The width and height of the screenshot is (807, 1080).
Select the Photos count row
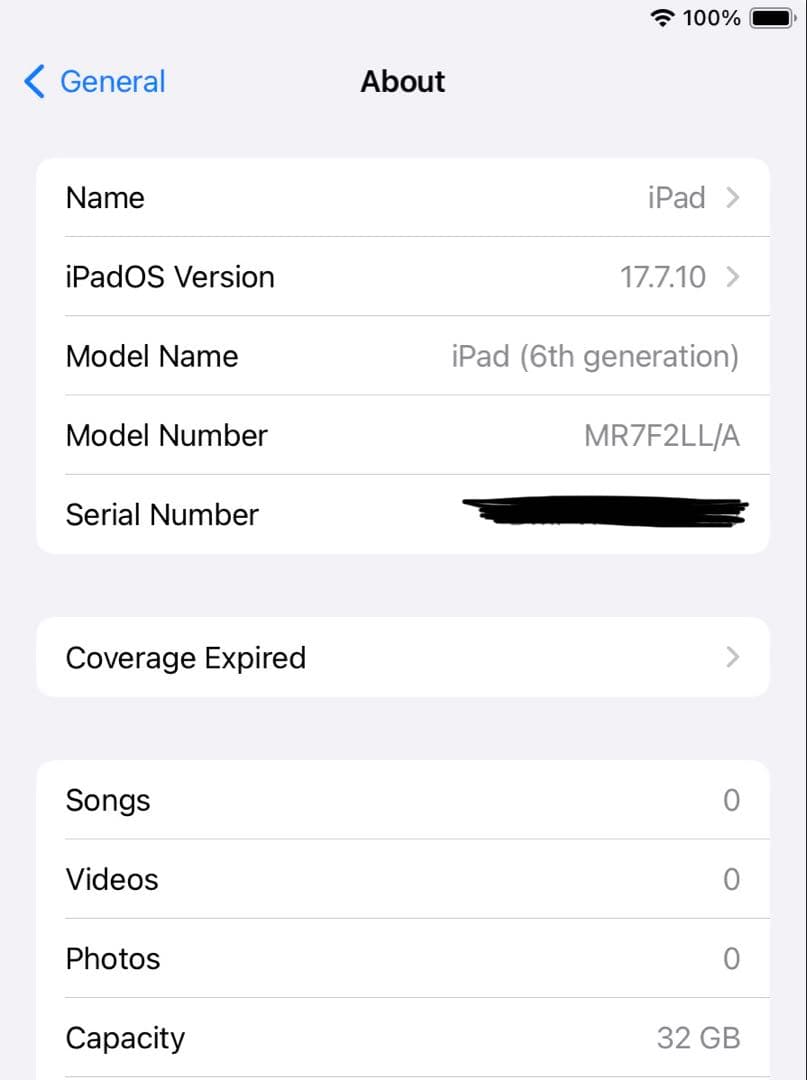coord(402,958)
